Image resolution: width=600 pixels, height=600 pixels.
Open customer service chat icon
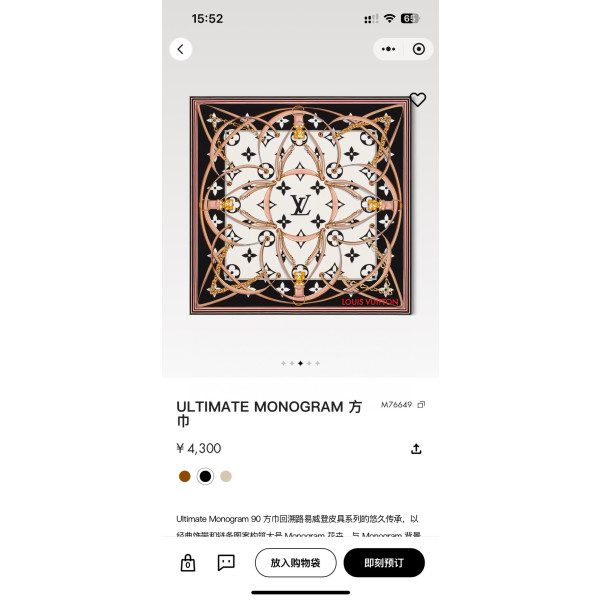coord(226,563)
